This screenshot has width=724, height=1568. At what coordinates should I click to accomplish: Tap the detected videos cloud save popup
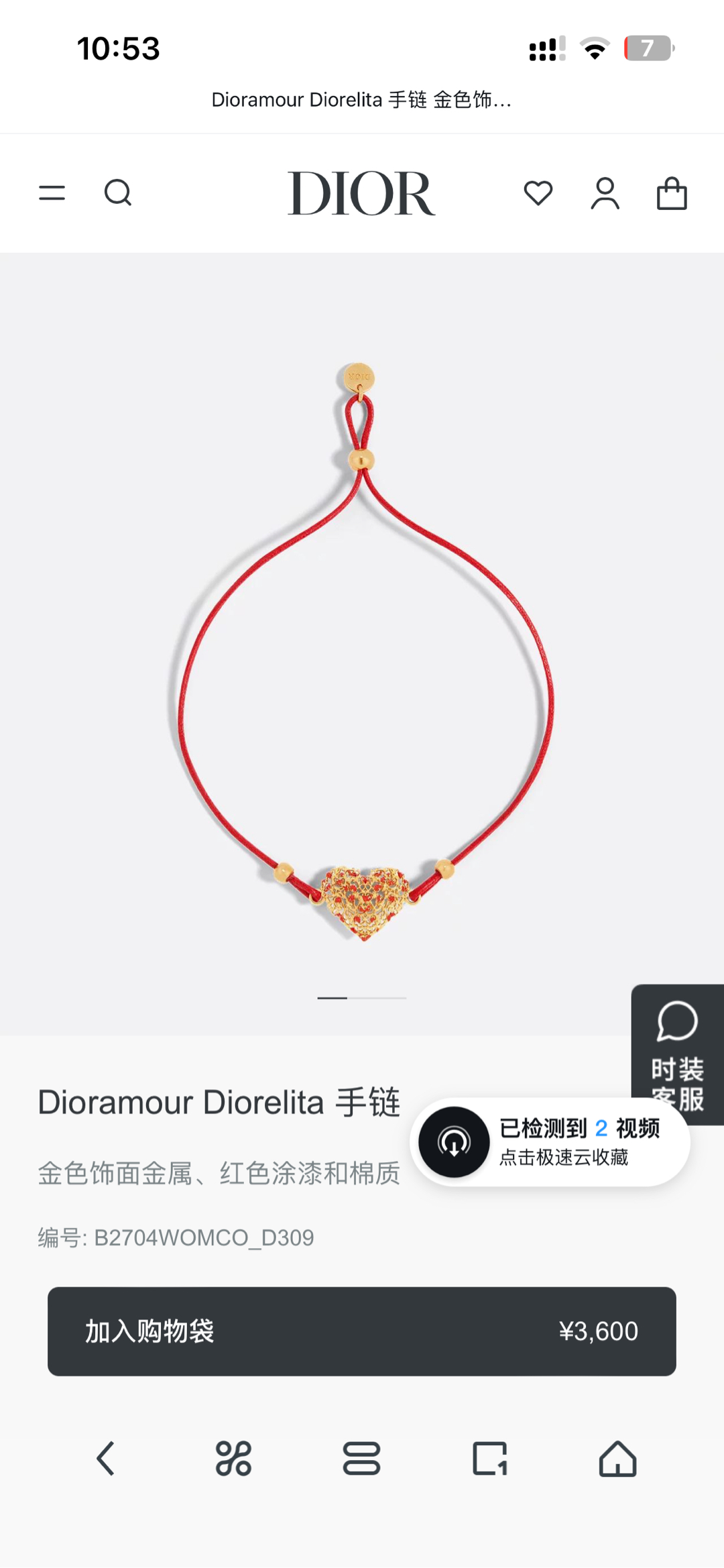point(550,1142)
